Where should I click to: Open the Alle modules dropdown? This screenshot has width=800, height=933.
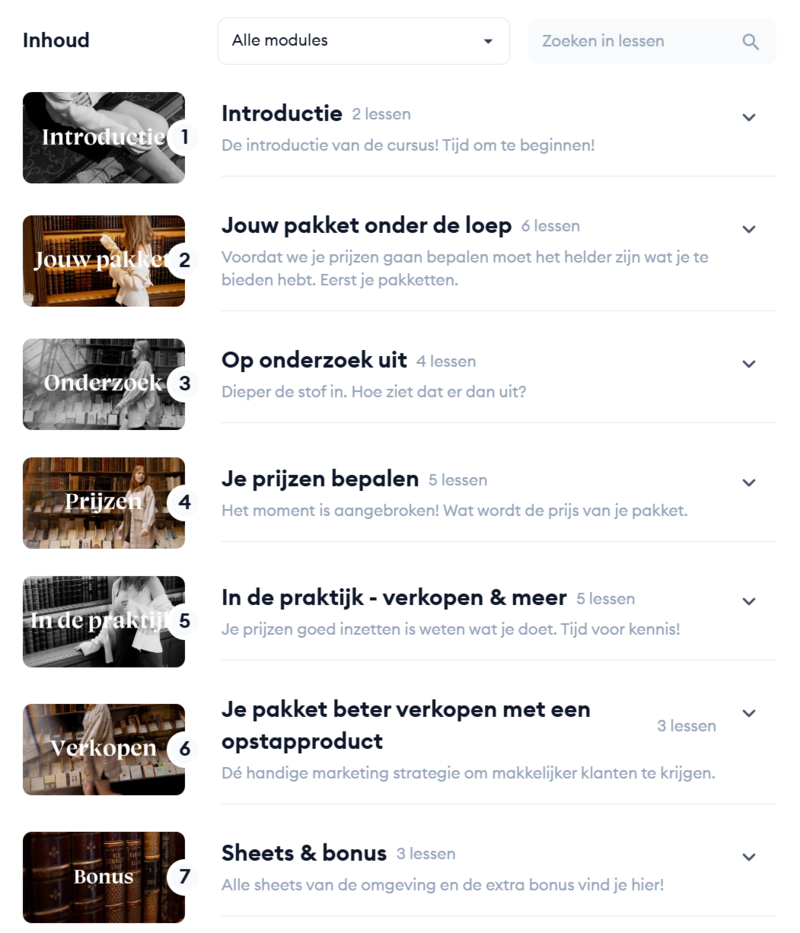tap(363, 41)
